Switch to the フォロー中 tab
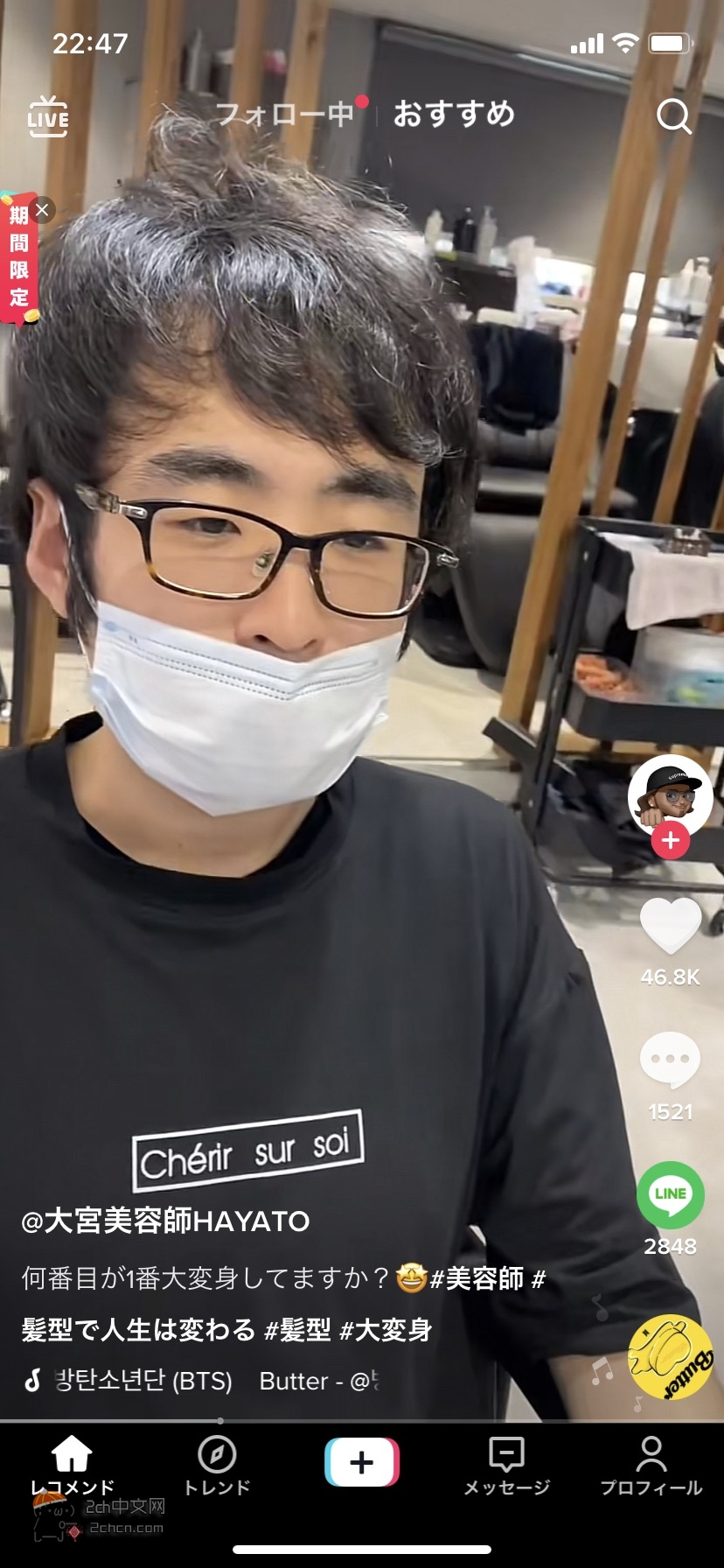Image resolution: width=724 pixels, height=1568 pixels. (x=285, y=114)
